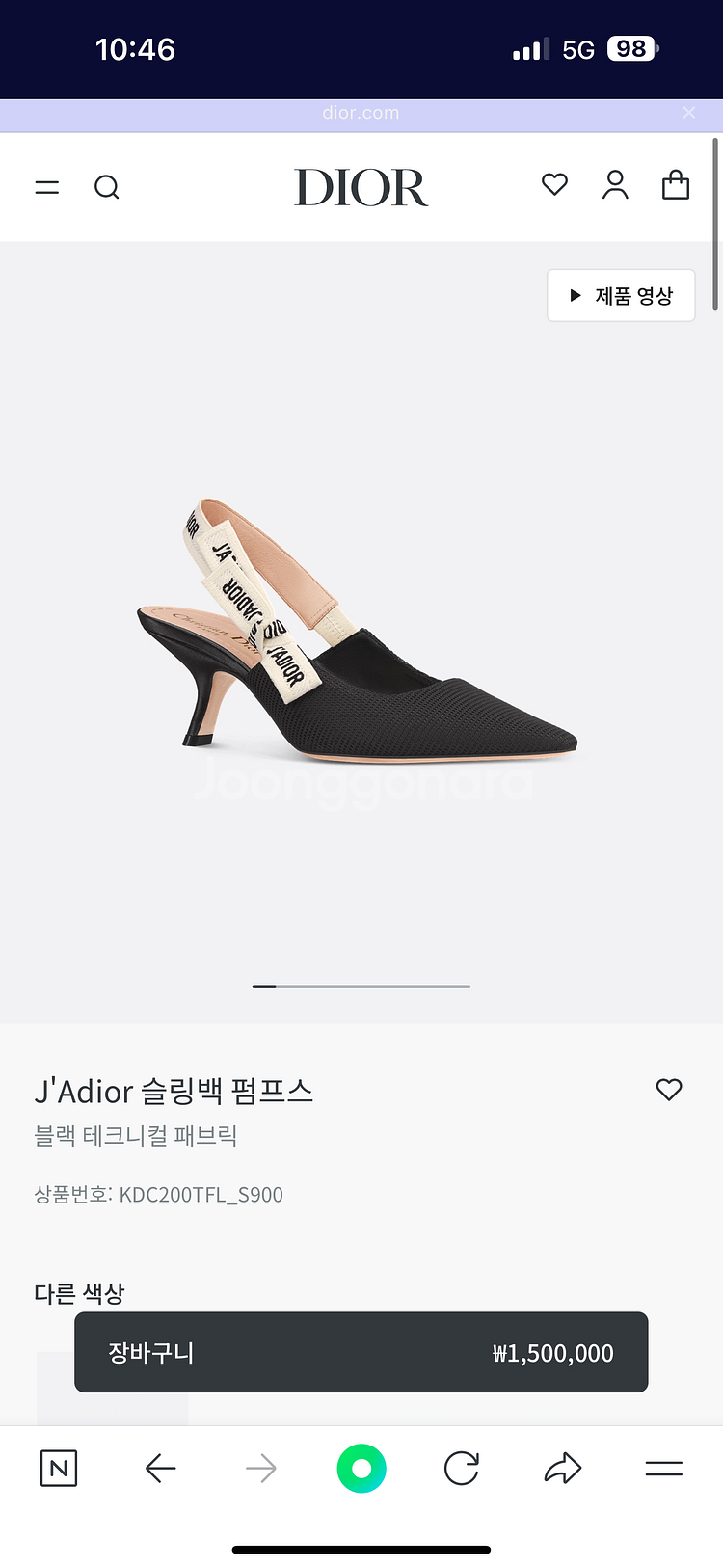Open the Dior site search
Screen dimensions: 723x1568
pyautogui.click(x=107, y=187)
